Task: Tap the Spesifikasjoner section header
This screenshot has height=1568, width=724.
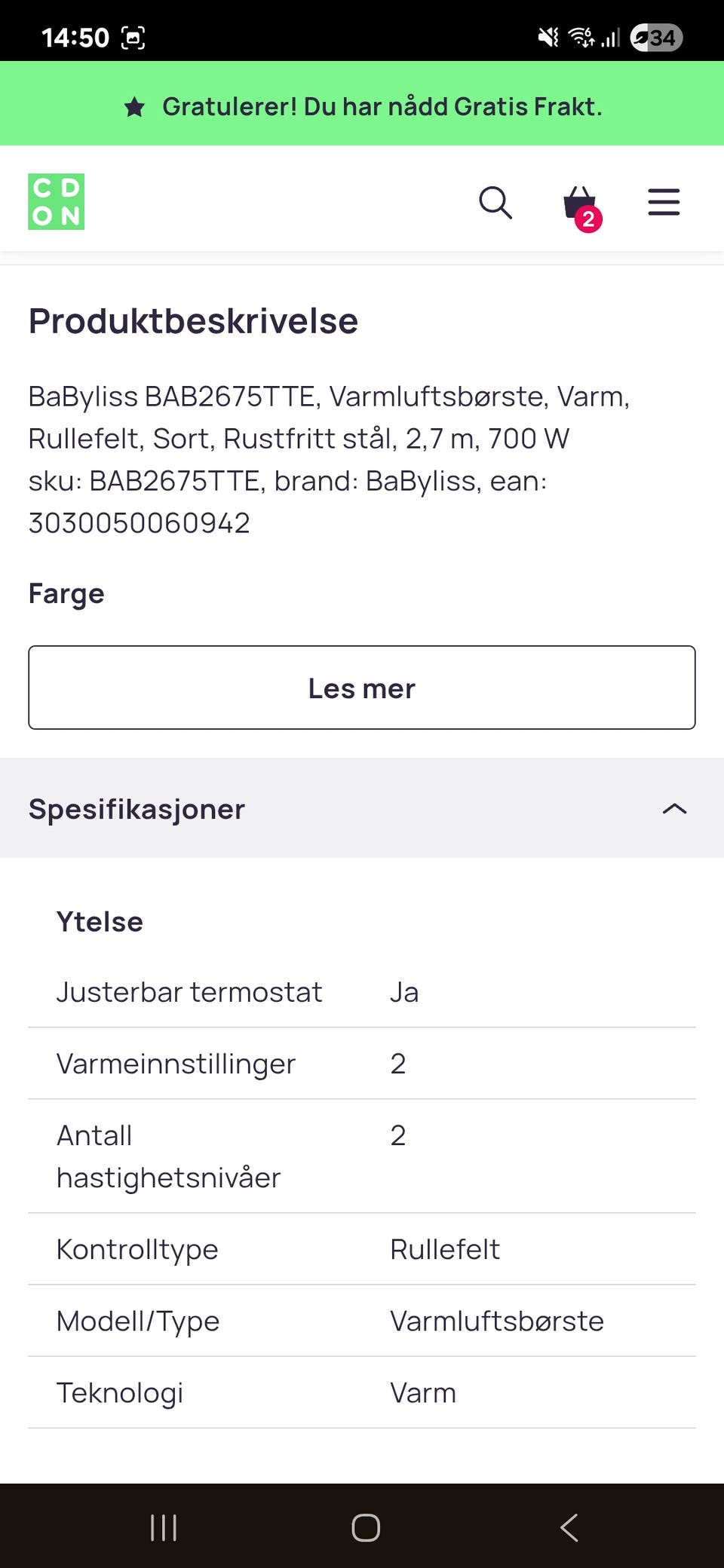Action: click(136, 809)
